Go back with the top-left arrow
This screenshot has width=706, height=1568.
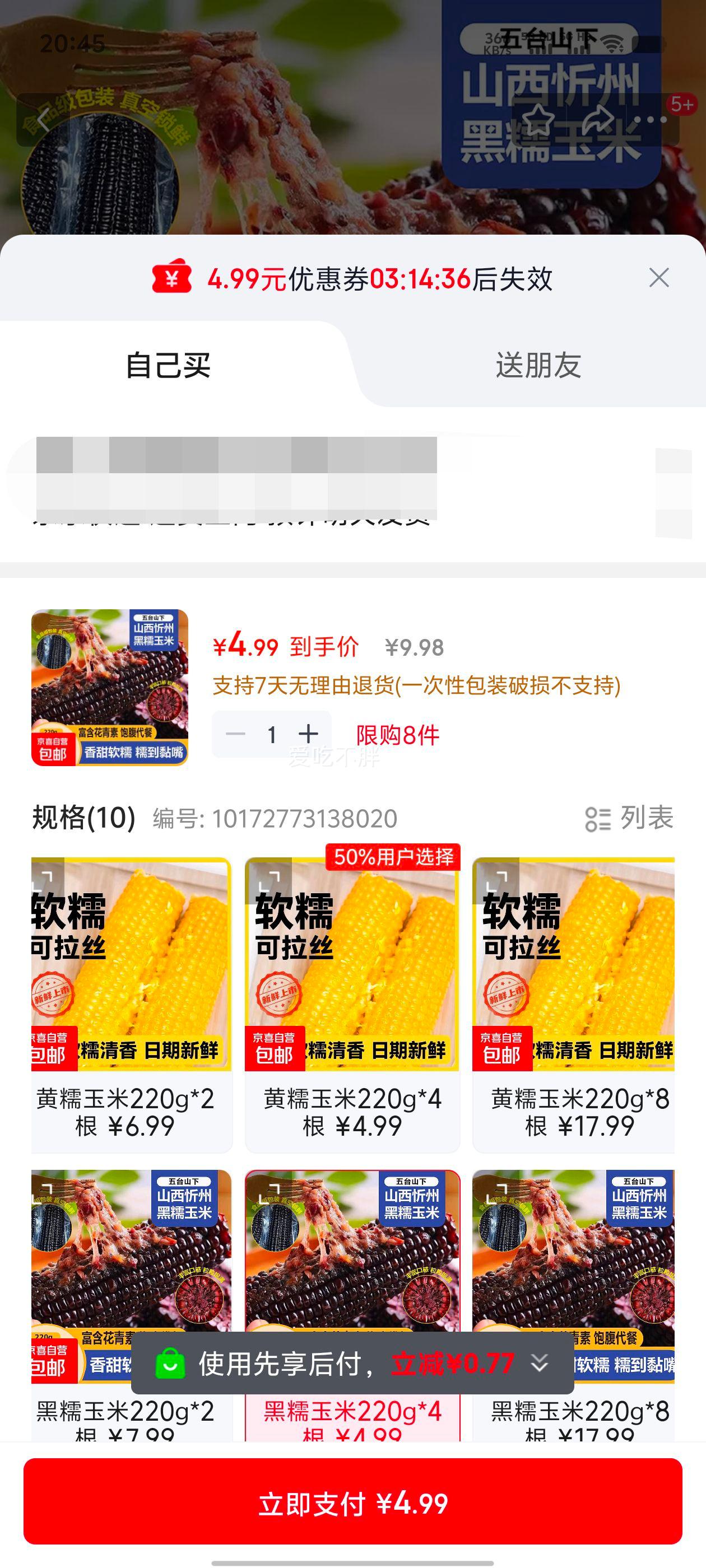(x=43, y=119)
